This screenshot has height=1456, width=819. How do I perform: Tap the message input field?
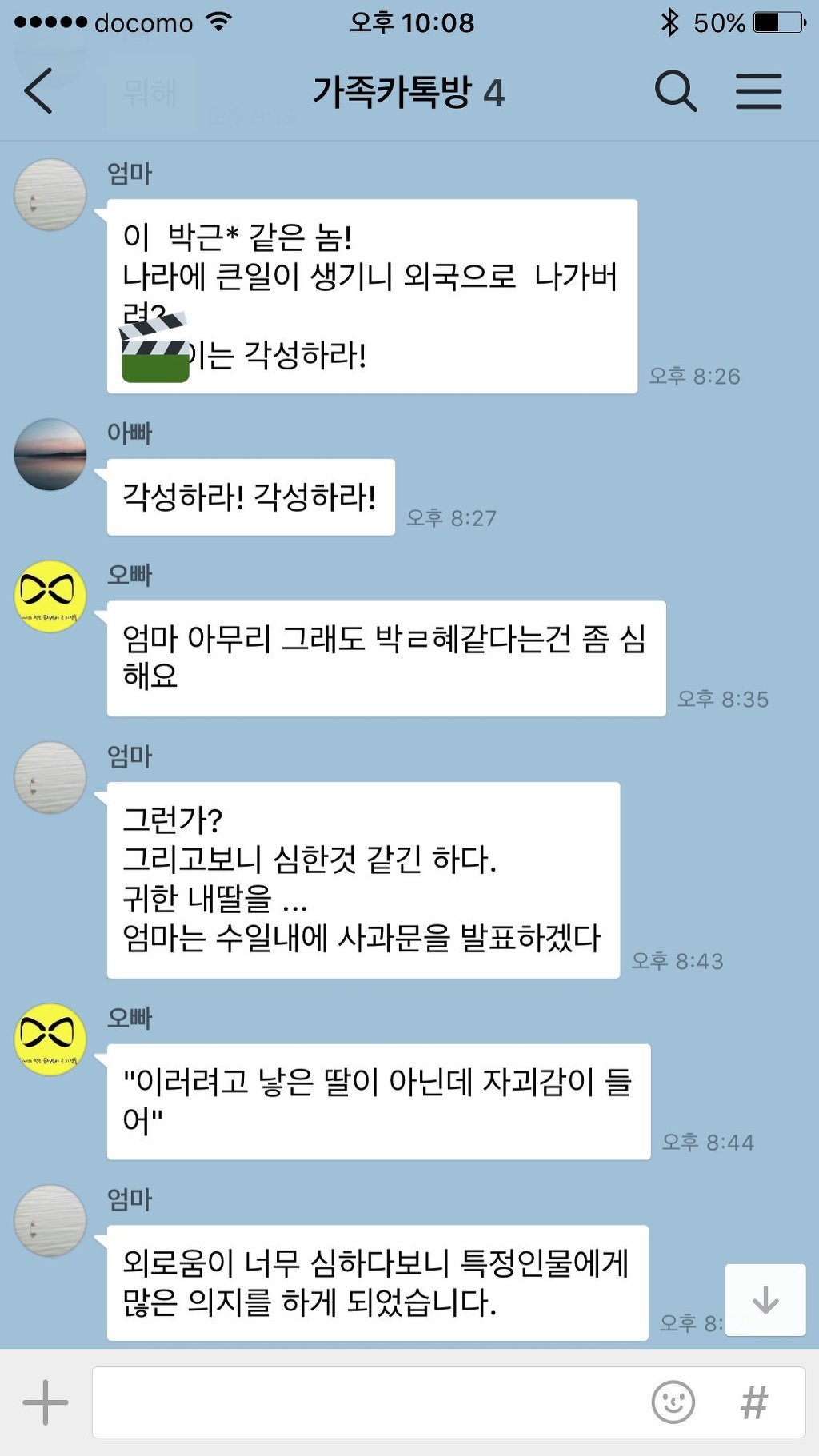point(368,1402)
